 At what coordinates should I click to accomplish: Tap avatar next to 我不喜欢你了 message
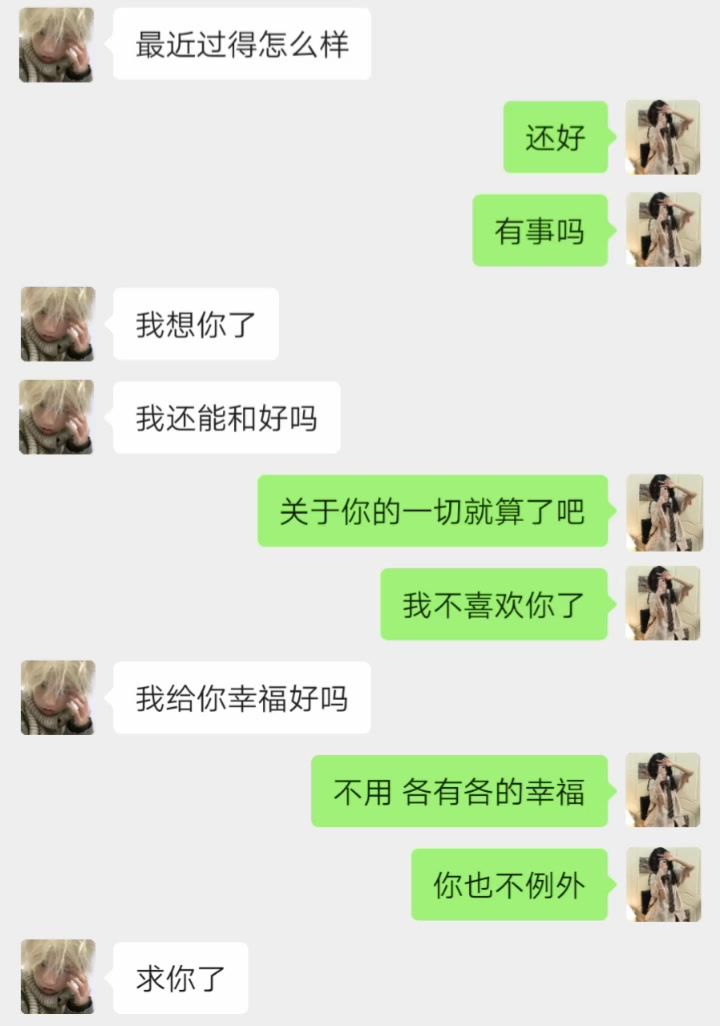click(663, 603)
